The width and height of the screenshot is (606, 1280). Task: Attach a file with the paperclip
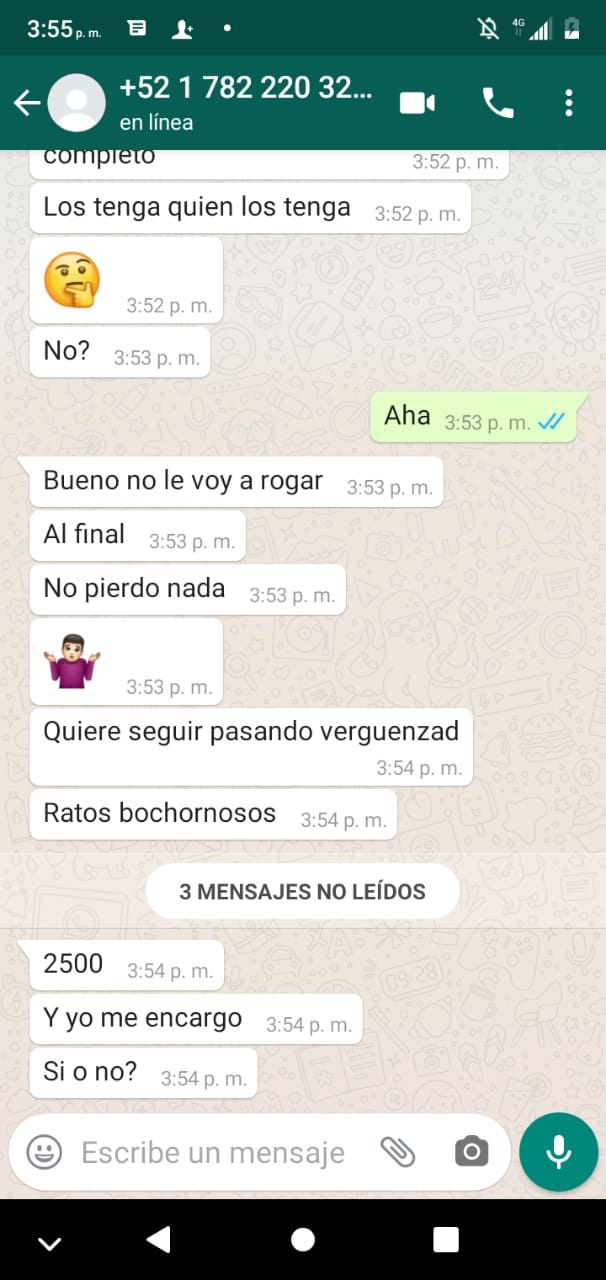[x=398, y=1152]
